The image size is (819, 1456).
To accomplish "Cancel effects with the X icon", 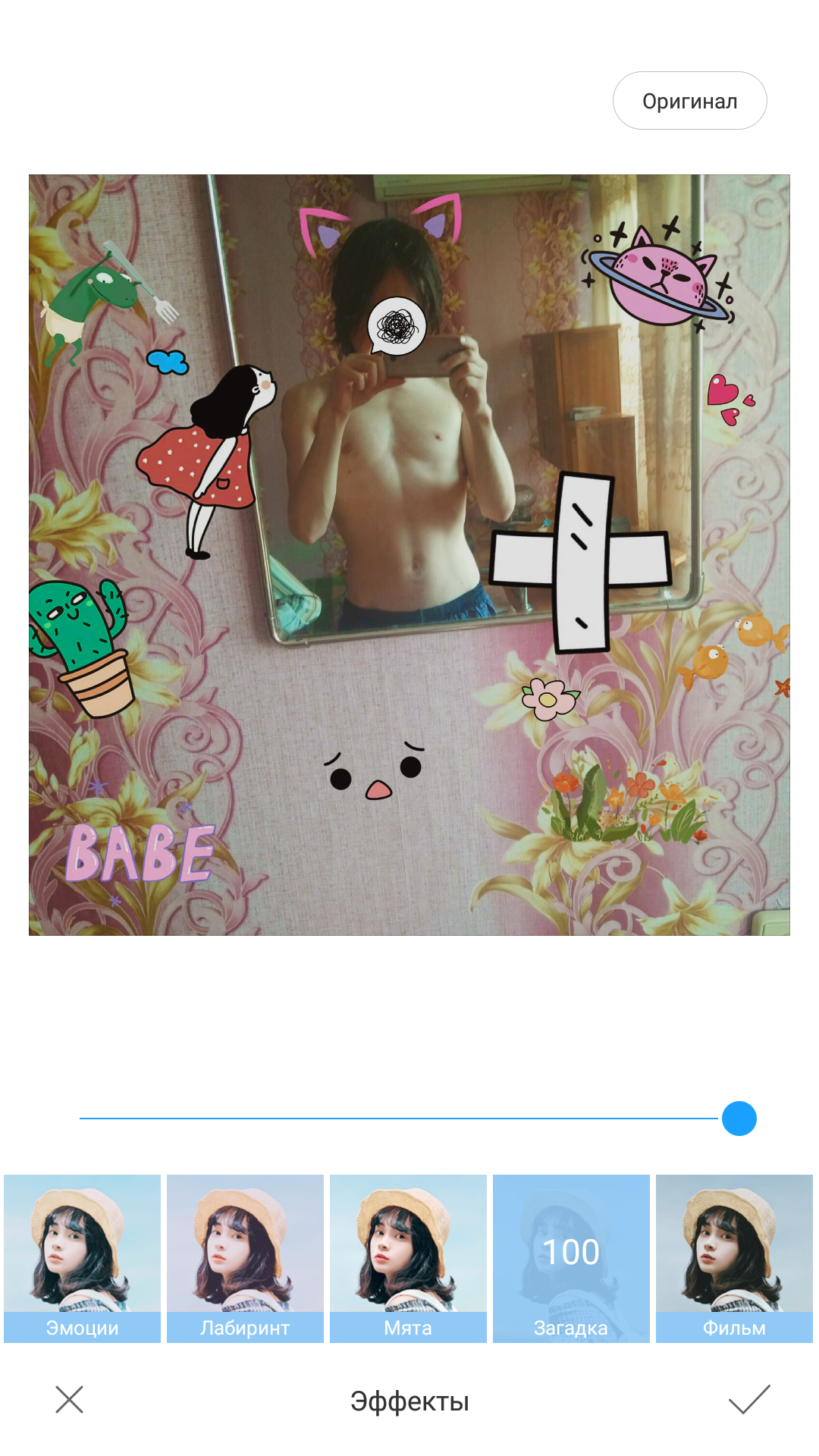I will point(69,1399).
